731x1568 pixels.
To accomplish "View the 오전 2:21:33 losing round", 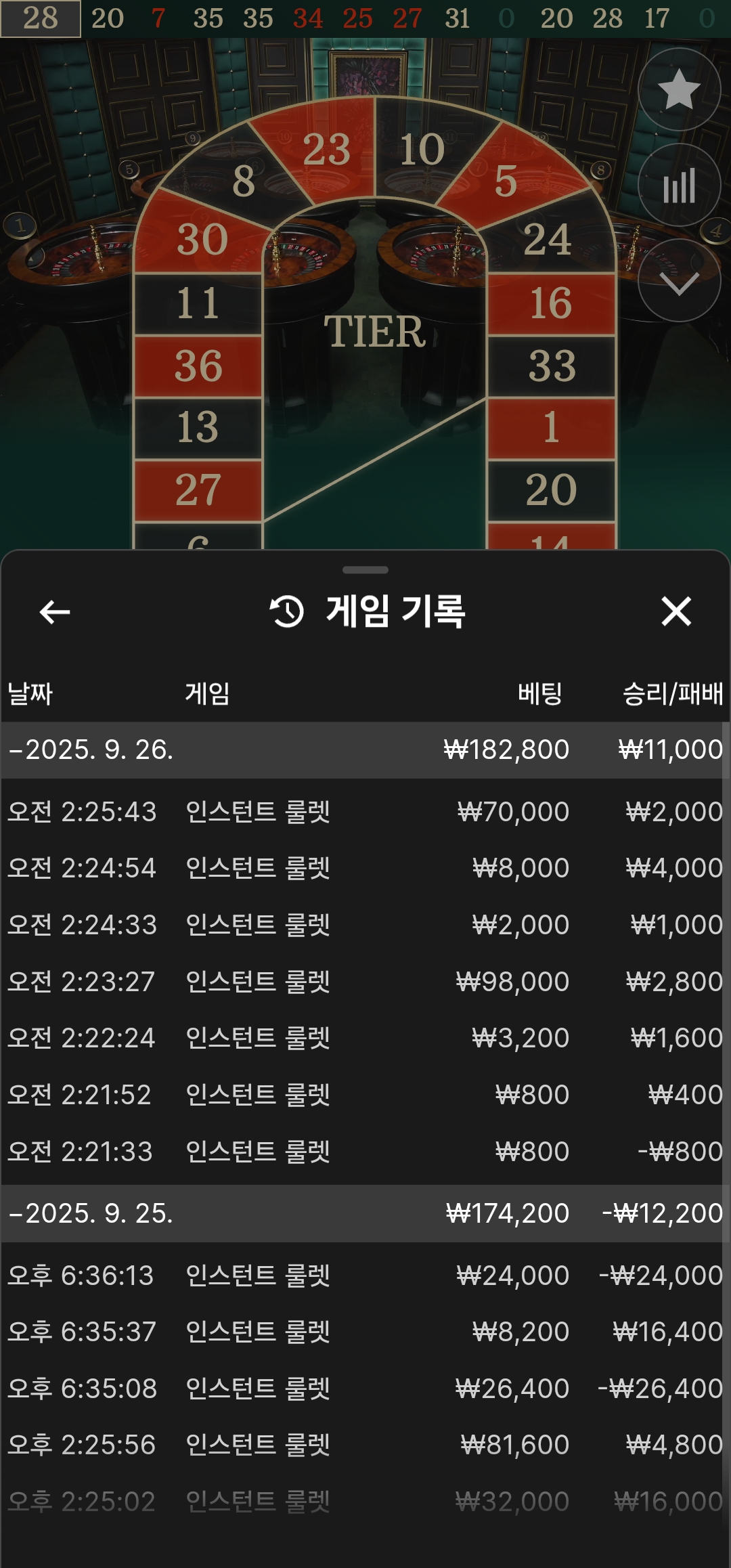I will coord(365,1152).
